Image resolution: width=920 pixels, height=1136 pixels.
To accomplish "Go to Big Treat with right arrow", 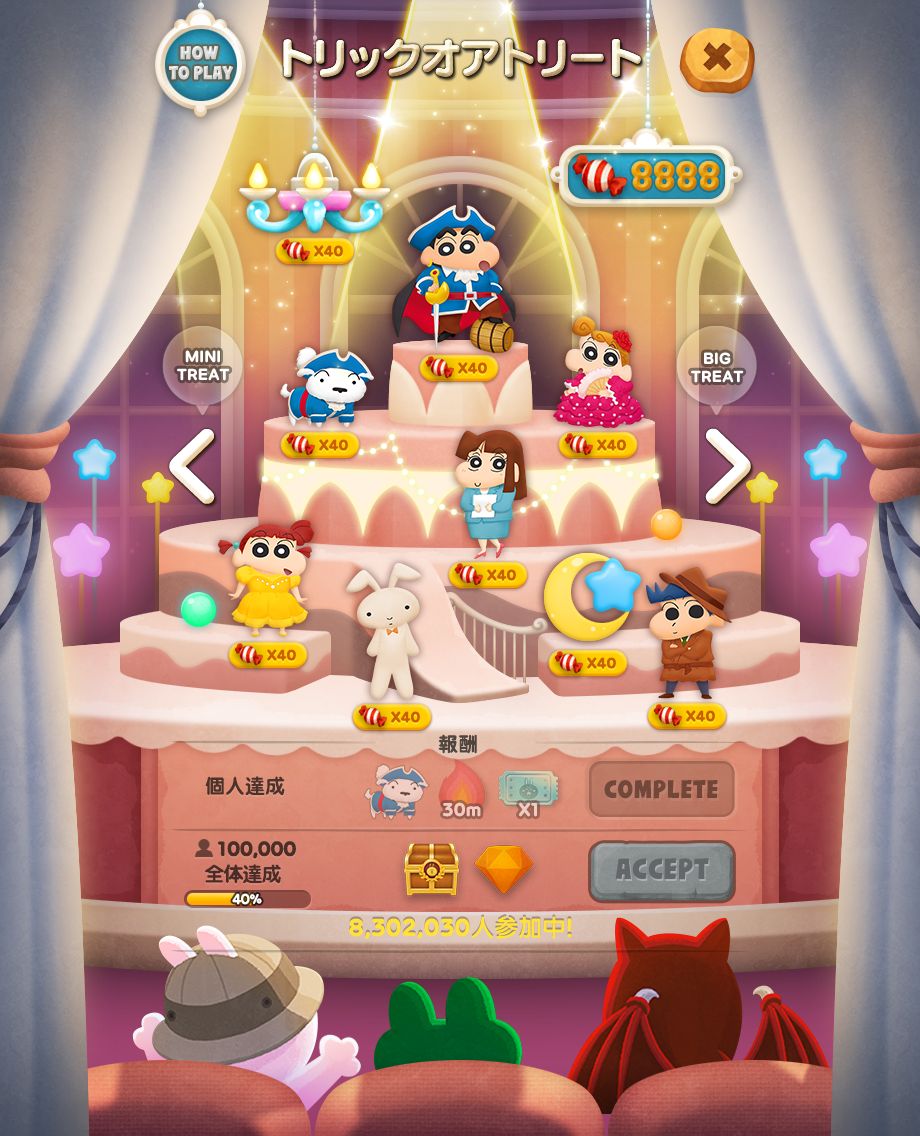I will [x=727, y=466].
